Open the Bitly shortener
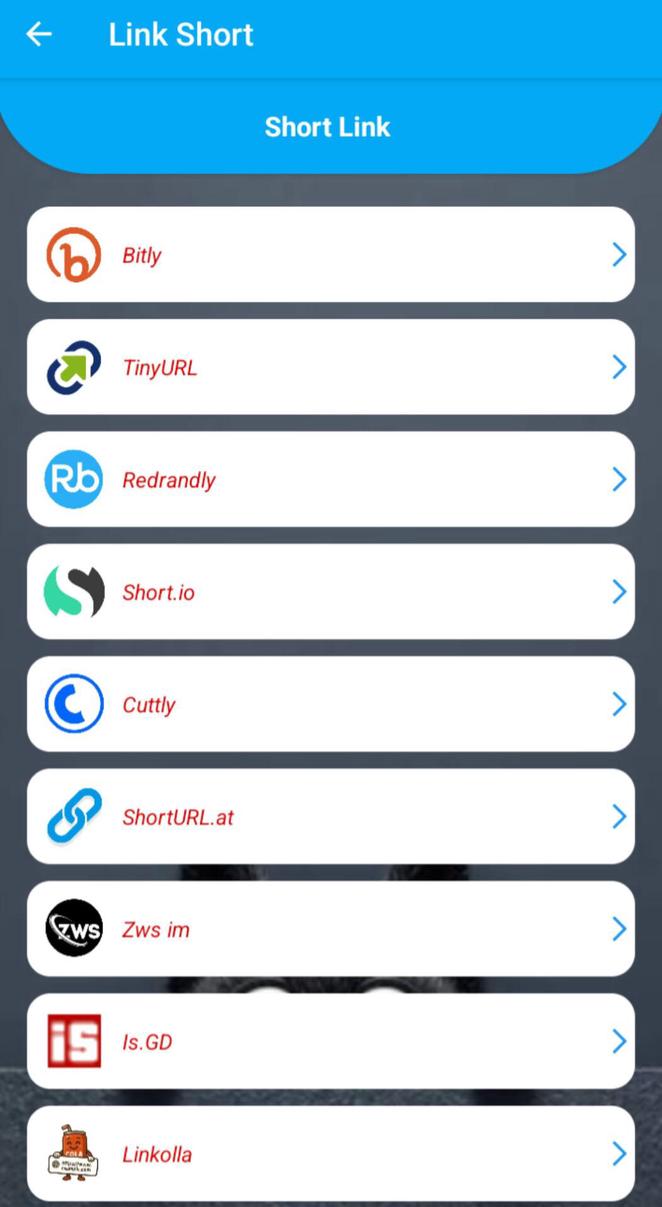This screenshot has height=1207, width=662. click(330, 255)
